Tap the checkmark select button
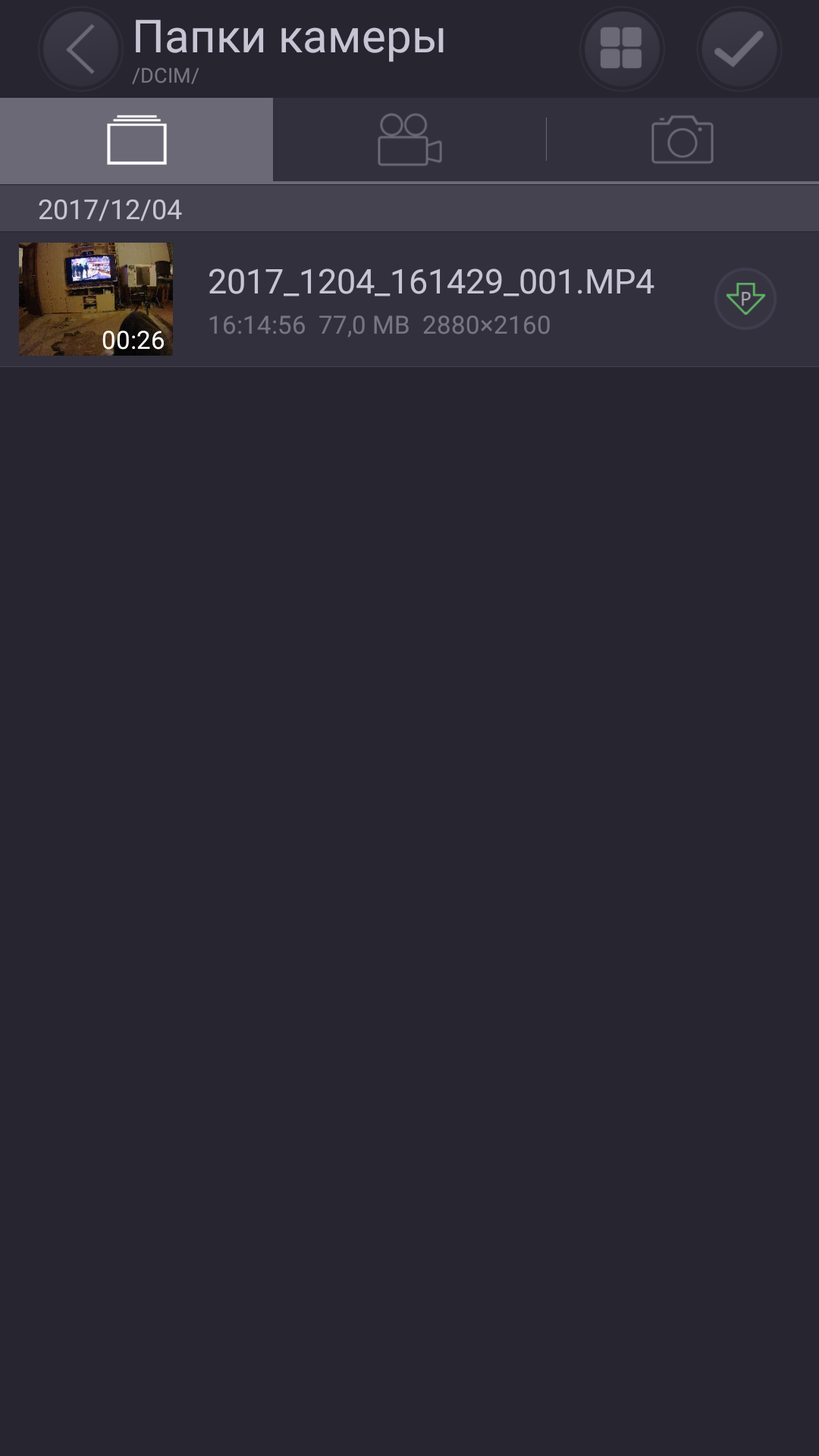Screen dimensions: 819x1456 739,49
